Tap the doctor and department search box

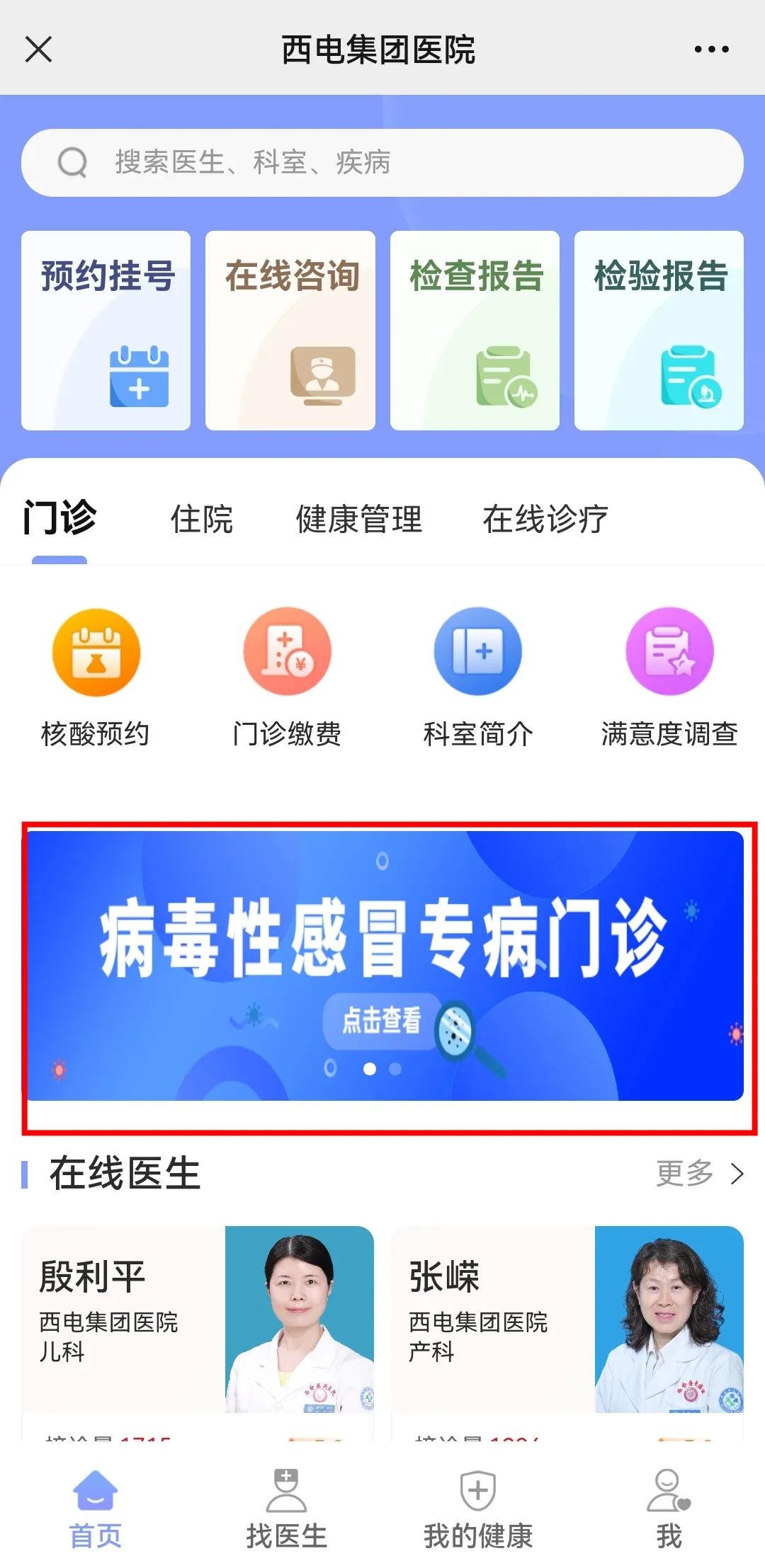(382, 163)
